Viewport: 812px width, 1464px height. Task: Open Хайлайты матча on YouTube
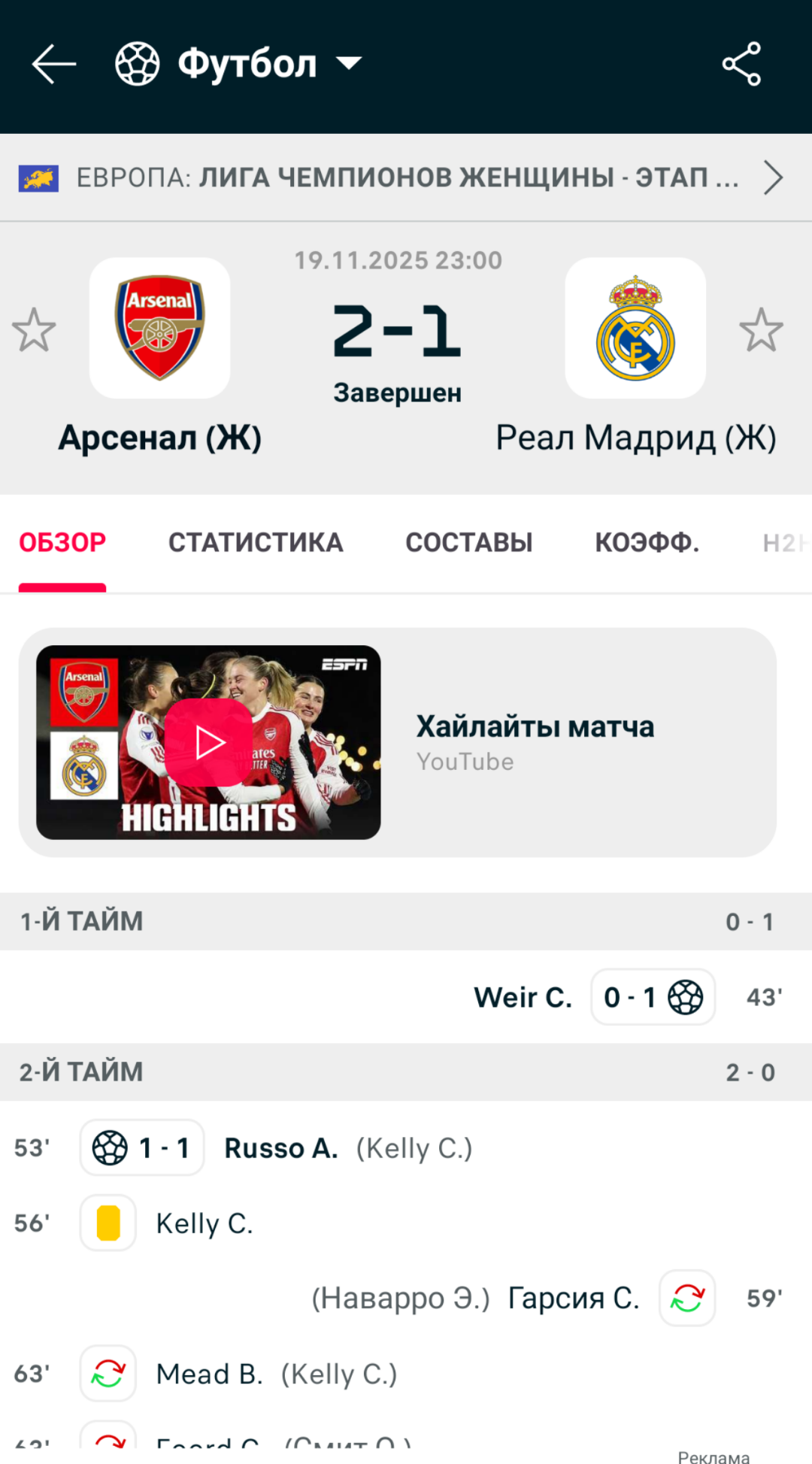[535, 726]
